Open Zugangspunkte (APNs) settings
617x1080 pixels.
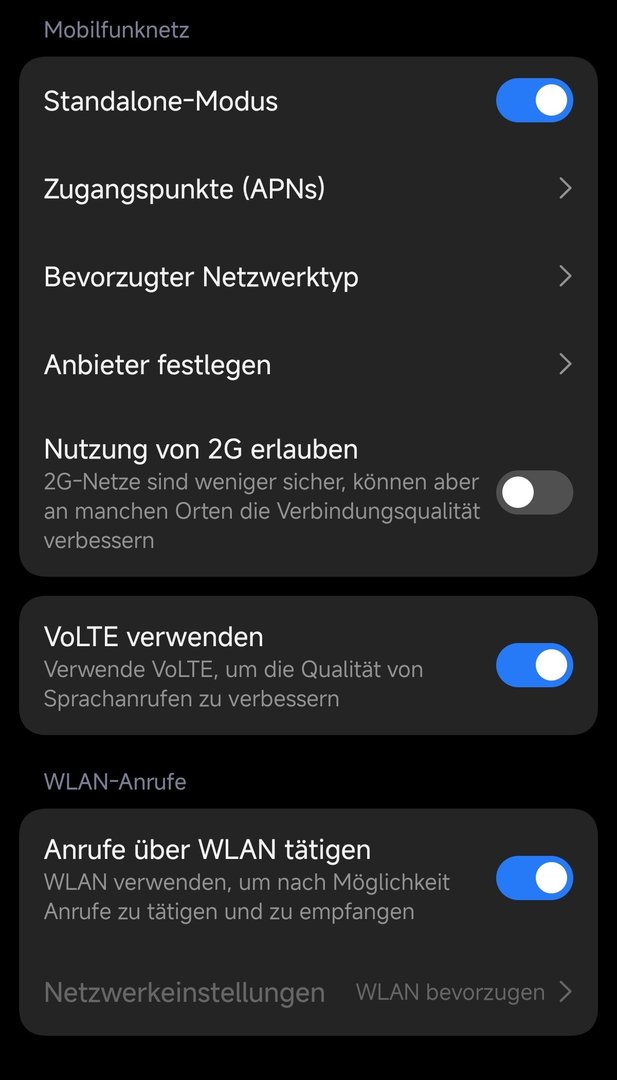point(308,189)
